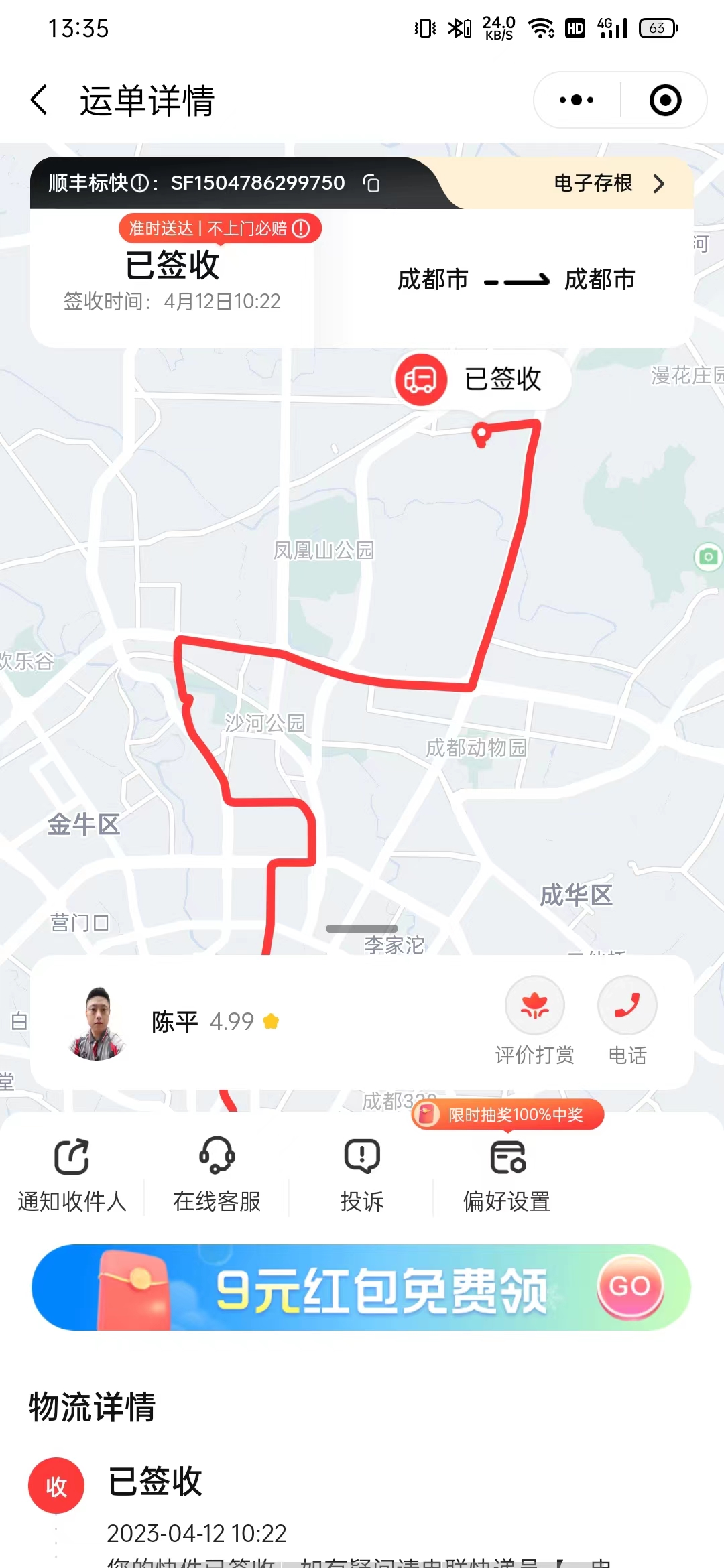Viewport: 724px width, 1568px height.
Task: Copy the waybill number SF1504786299750
Action: (x=371, y=183)
